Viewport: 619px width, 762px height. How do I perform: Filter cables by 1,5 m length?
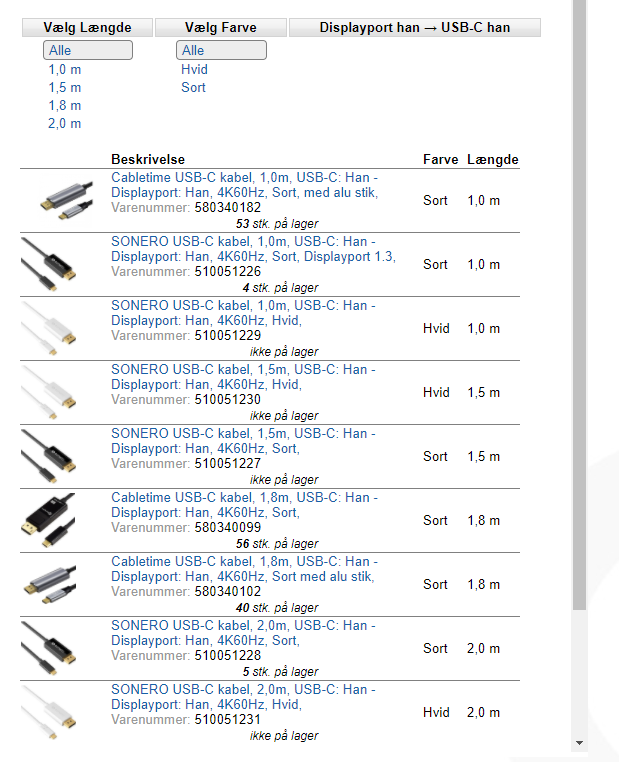[65, 87]
